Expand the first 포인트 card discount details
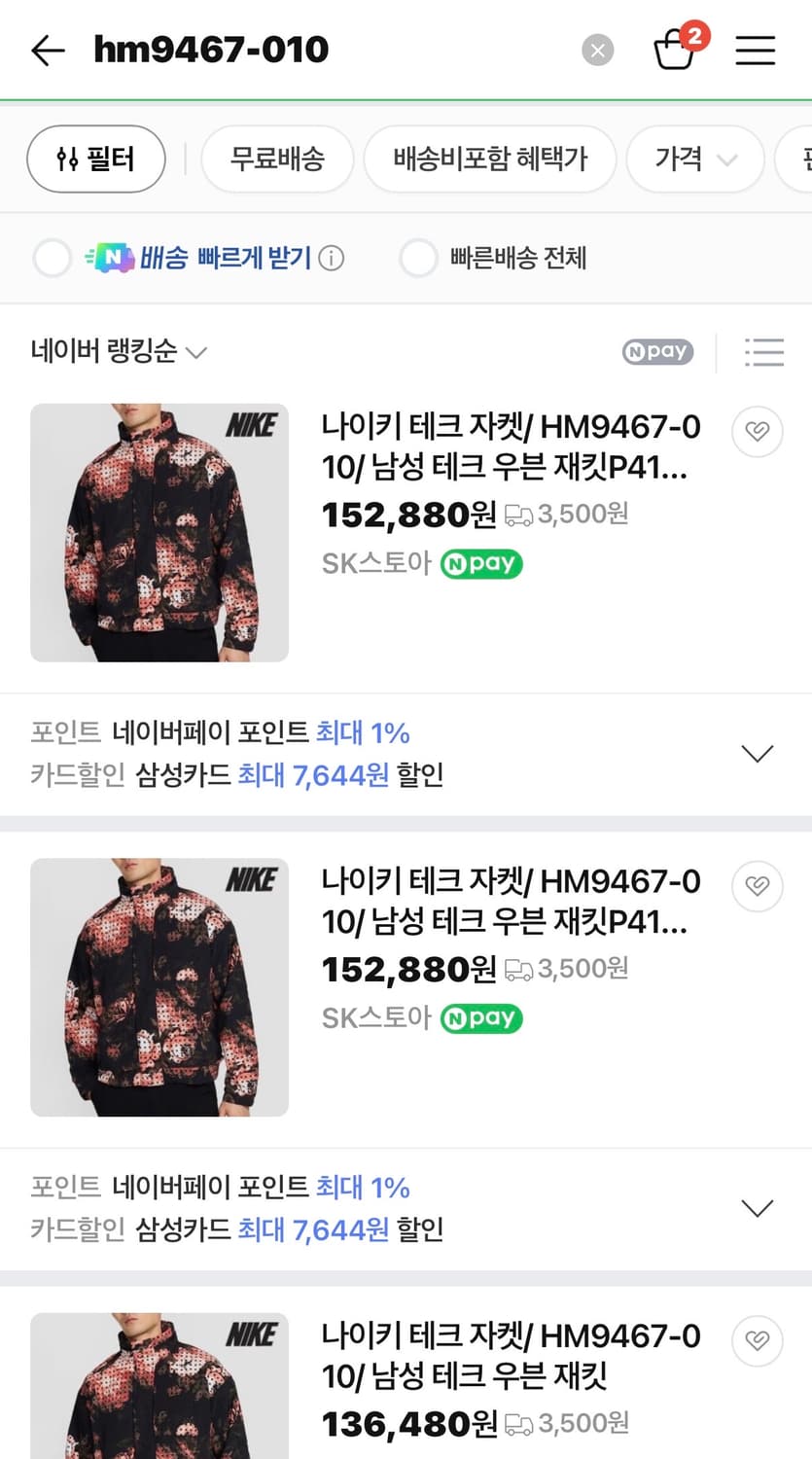812x1459 pixels. (x=757, y=752)
